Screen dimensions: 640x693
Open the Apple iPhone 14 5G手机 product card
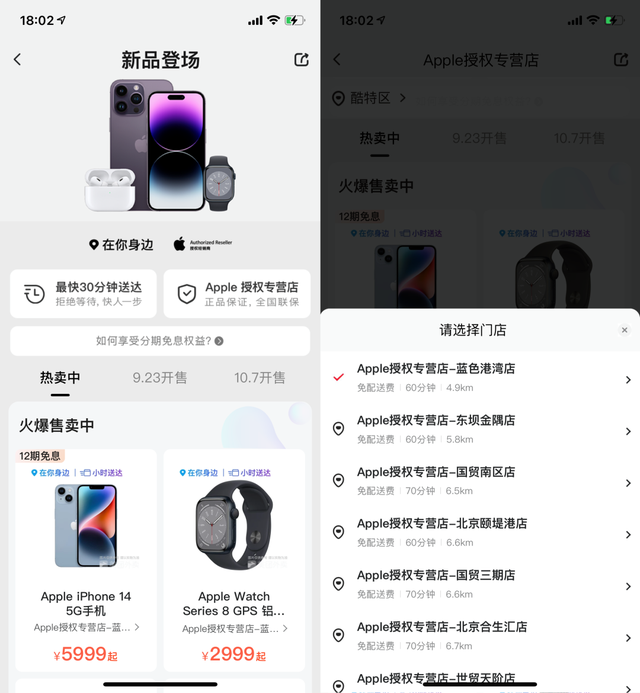86,560
